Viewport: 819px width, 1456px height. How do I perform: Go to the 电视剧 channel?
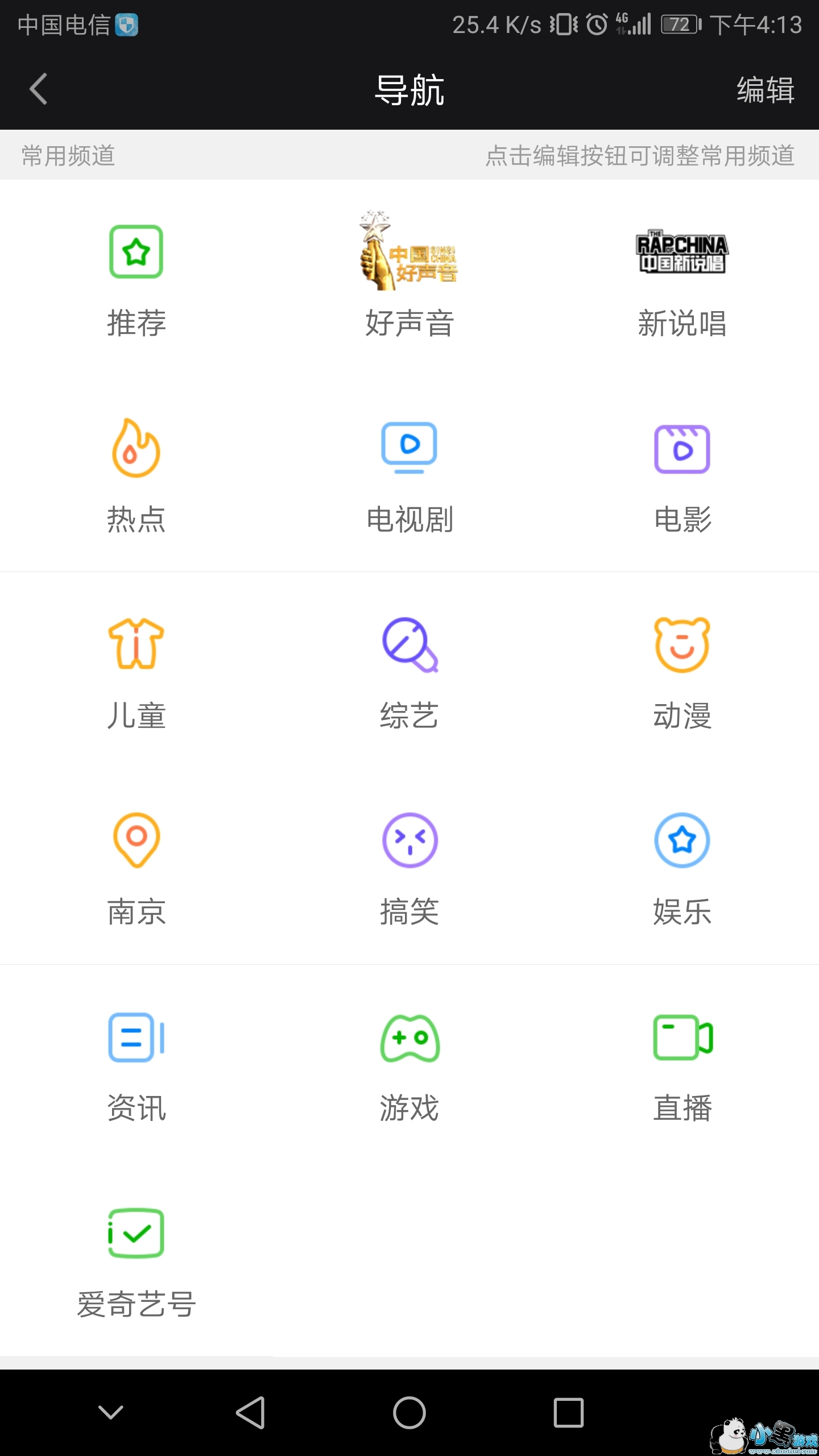pos(409,475)
